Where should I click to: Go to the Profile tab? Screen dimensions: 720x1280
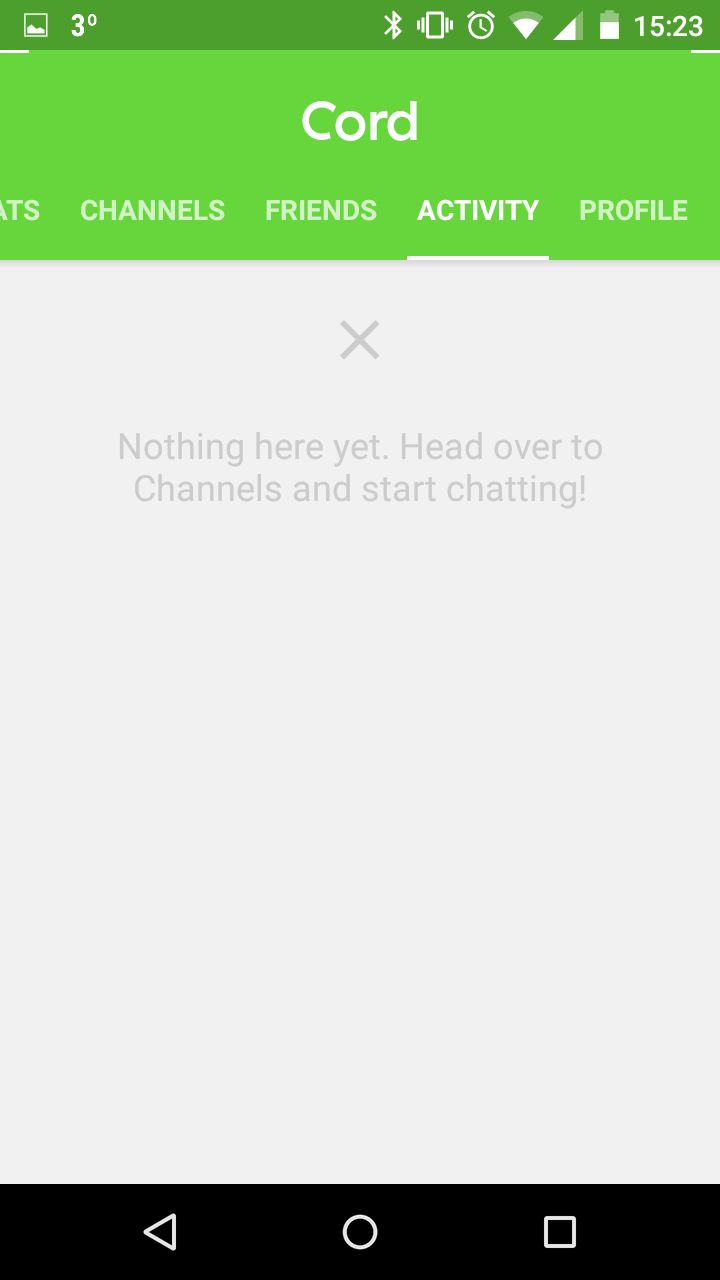click(x=633, y=210)
